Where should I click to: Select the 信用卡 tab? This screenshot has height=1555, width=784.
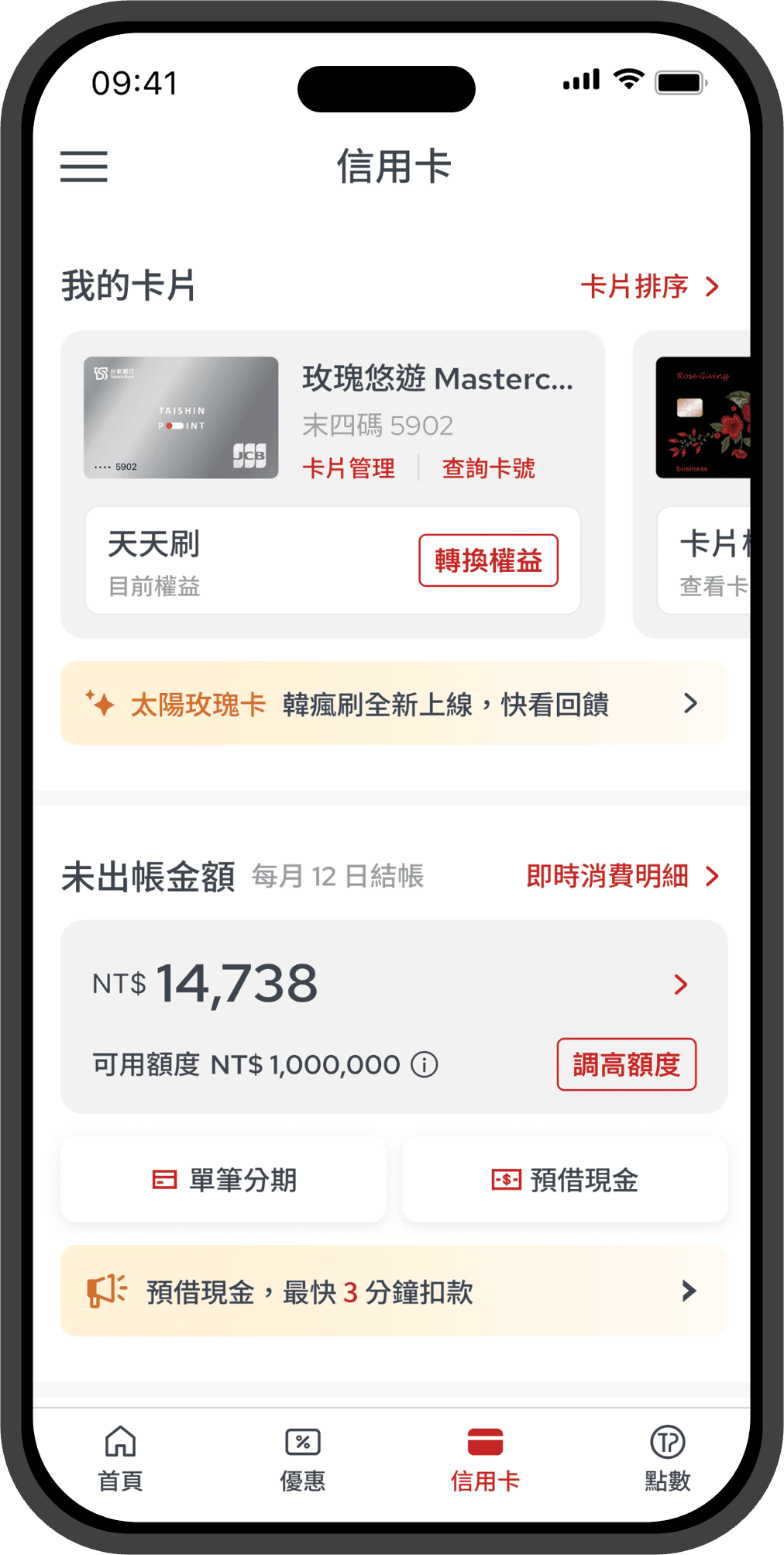(x=485, y=1458)
